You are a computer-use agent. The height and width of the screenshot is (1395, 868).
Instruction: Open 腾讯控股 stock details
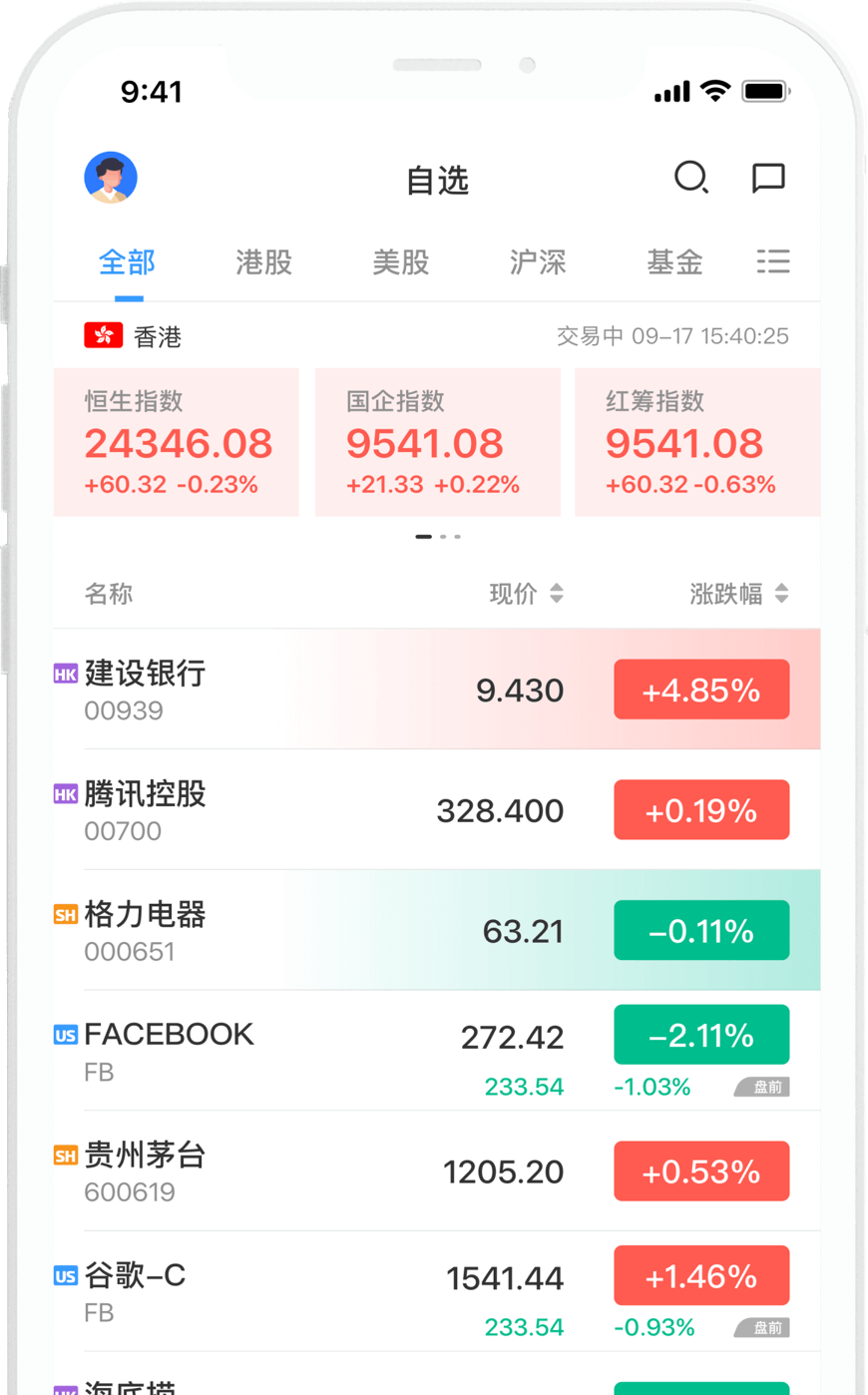(437, 810)
